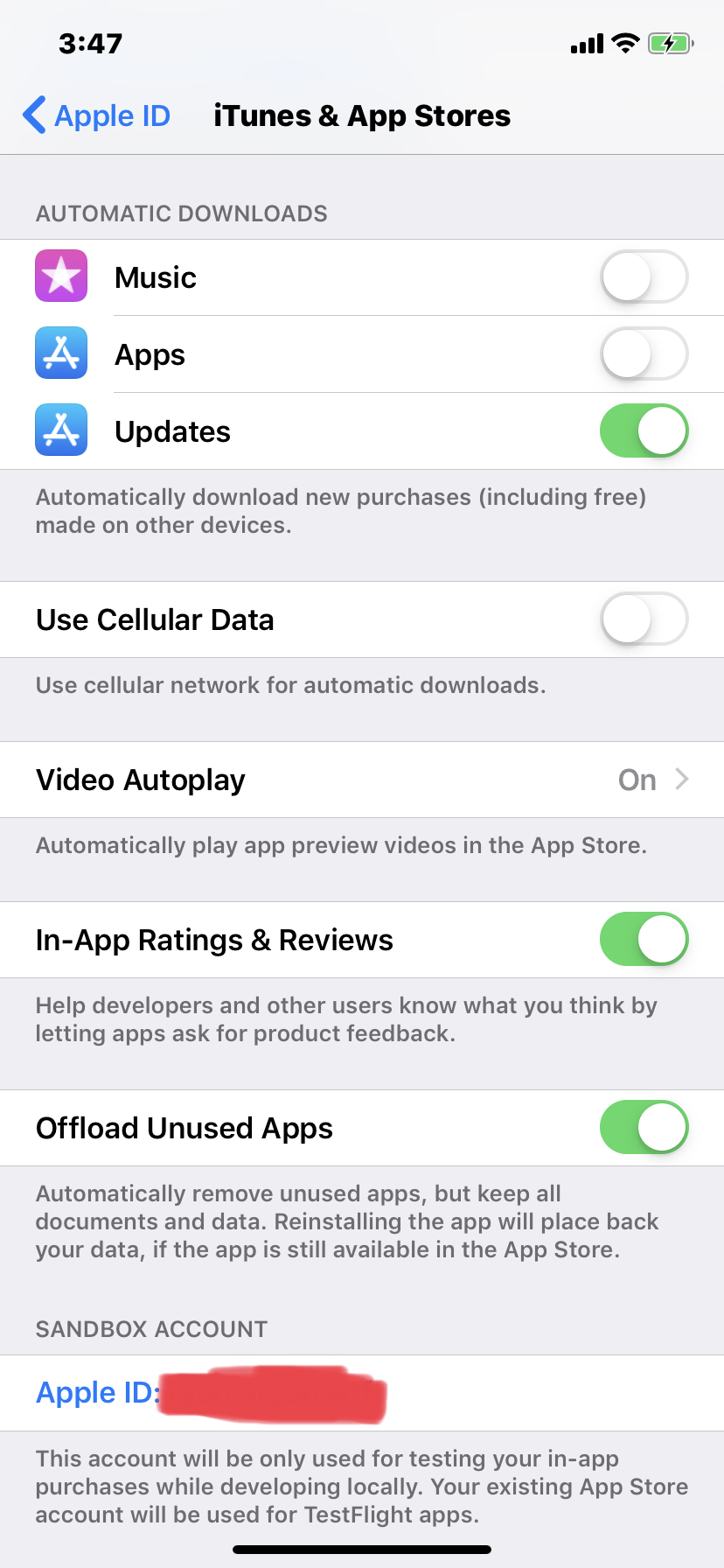Viewport: 724px width, 1568px height.
Task: Enable automatic Music downloads
Action: coord(644,277)
